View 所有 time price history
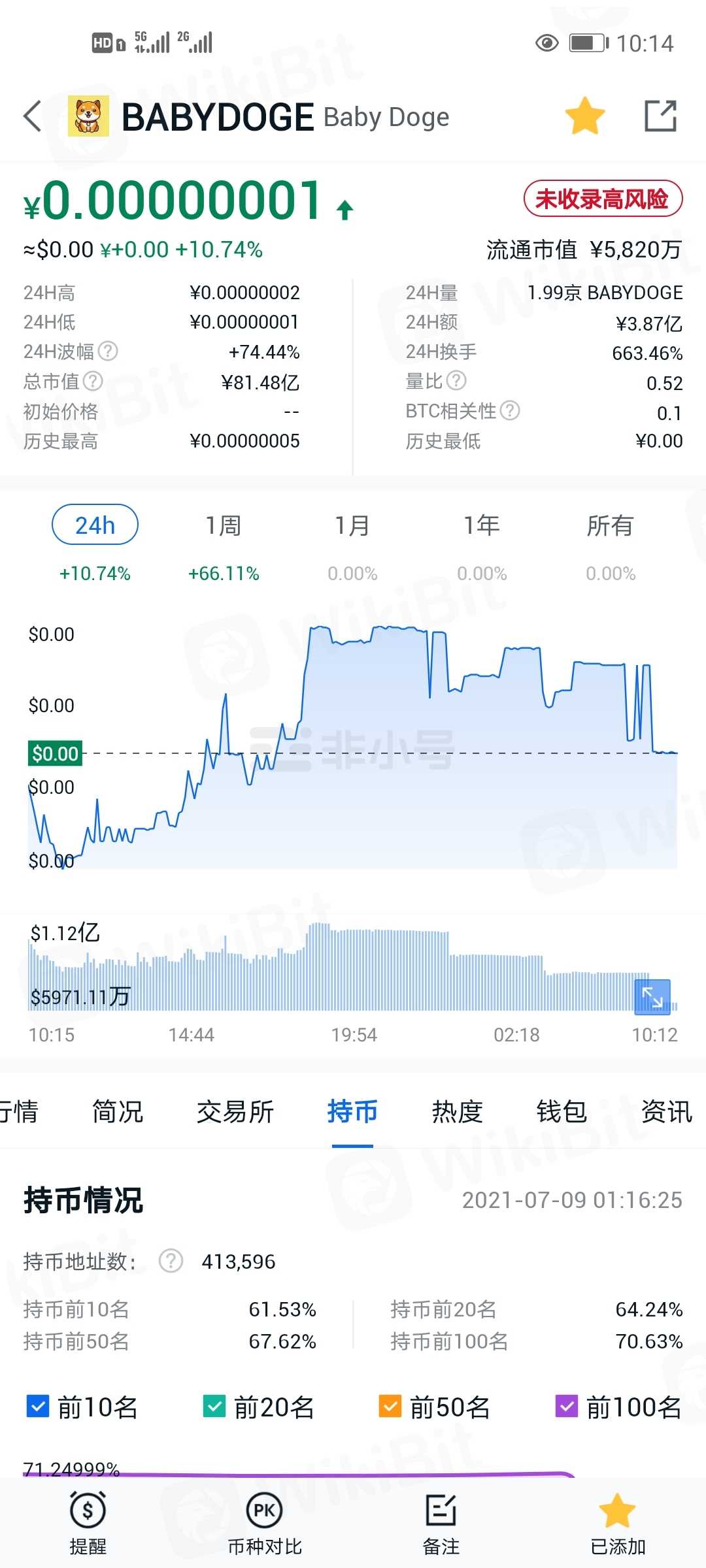This screenshot has width=706, height=1568. (610, 525)
